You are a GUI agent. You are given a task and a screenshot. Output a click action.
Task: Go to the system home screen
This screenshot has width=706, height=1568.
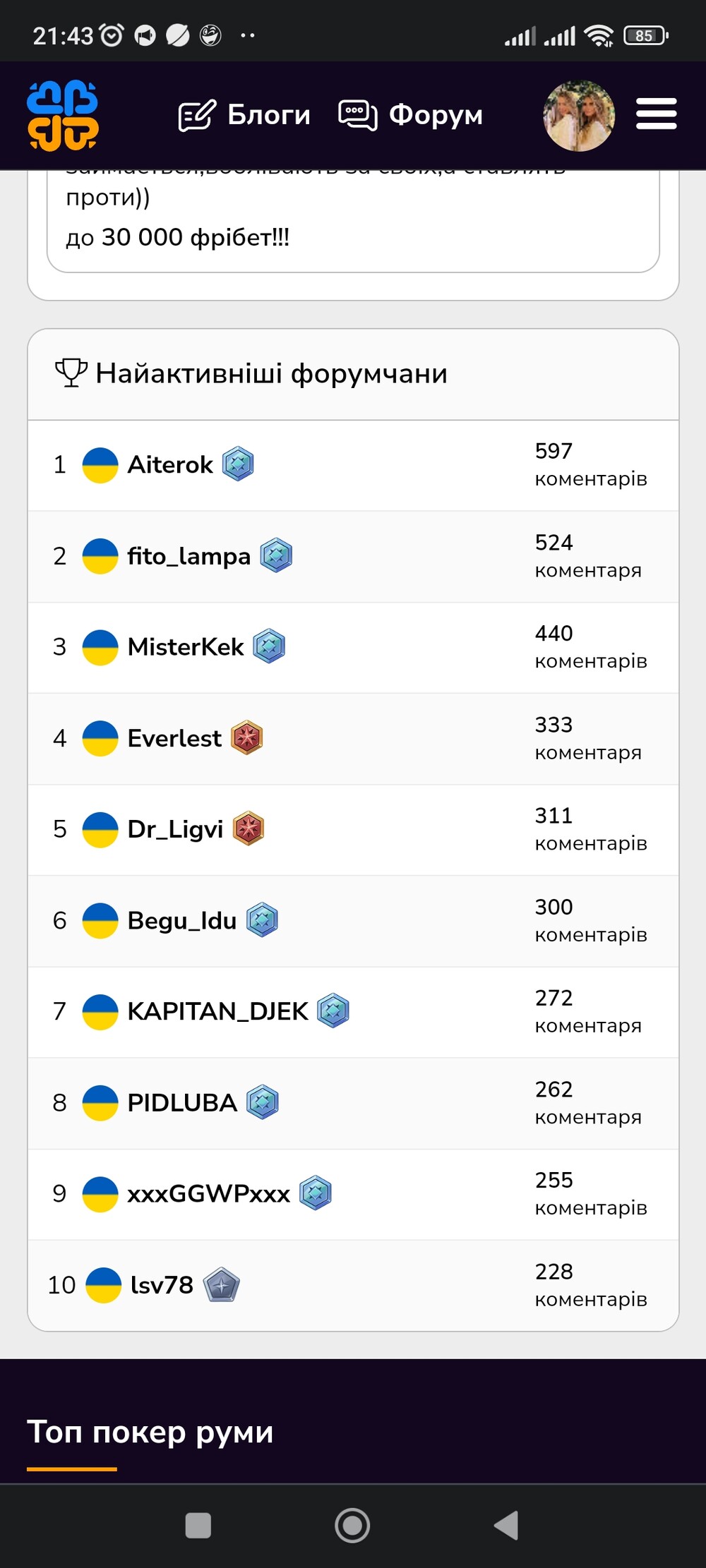pos(352,1525)
